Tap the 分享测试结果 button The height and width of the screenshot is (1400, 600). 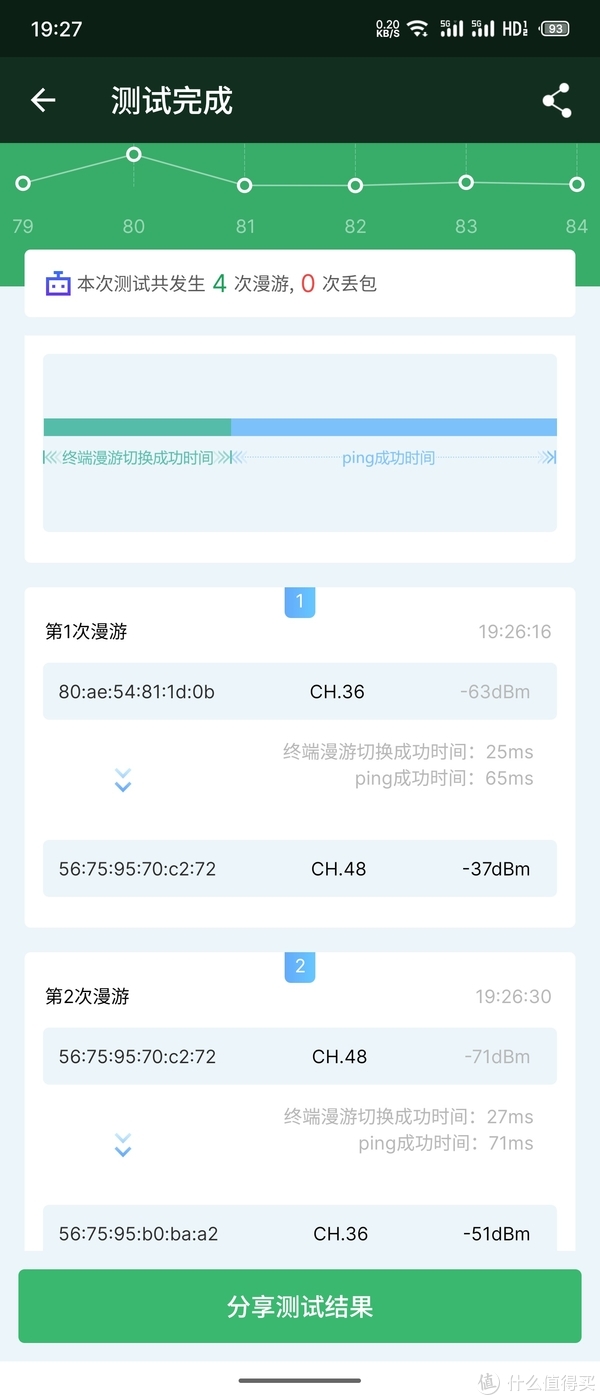300,1306
